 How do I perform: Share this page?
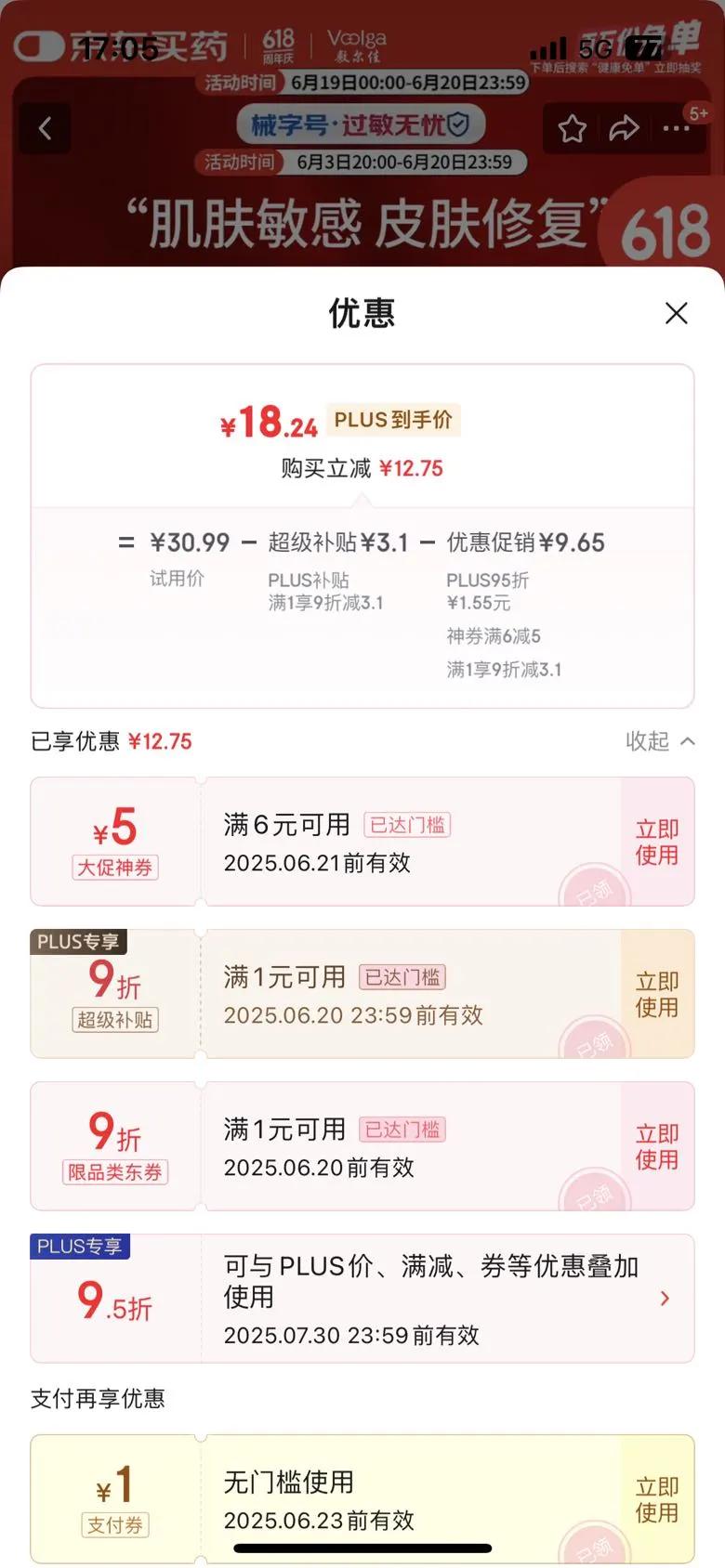(625, 128)
